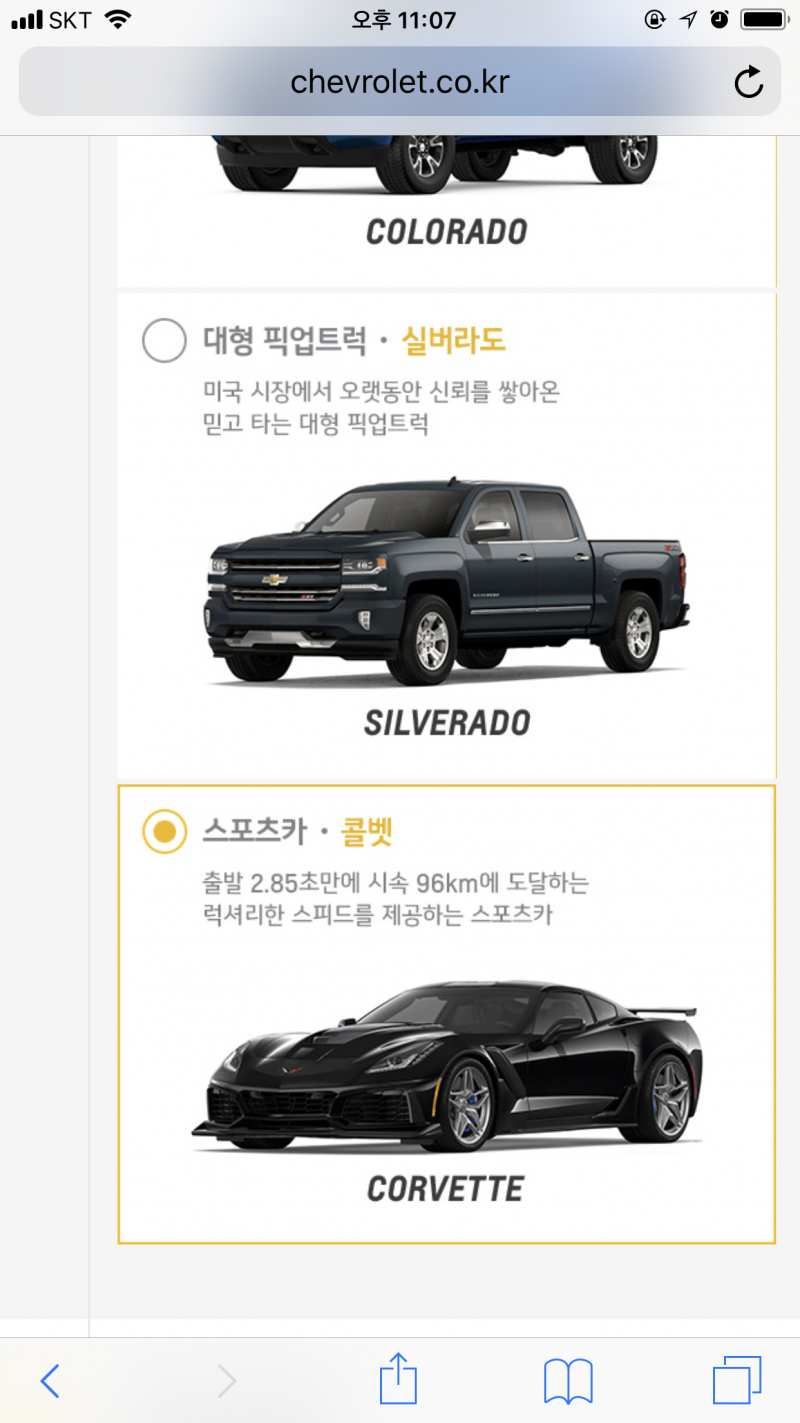Reload the page
The height and width of the screenshot is (1423, 800).
[748, 82]
